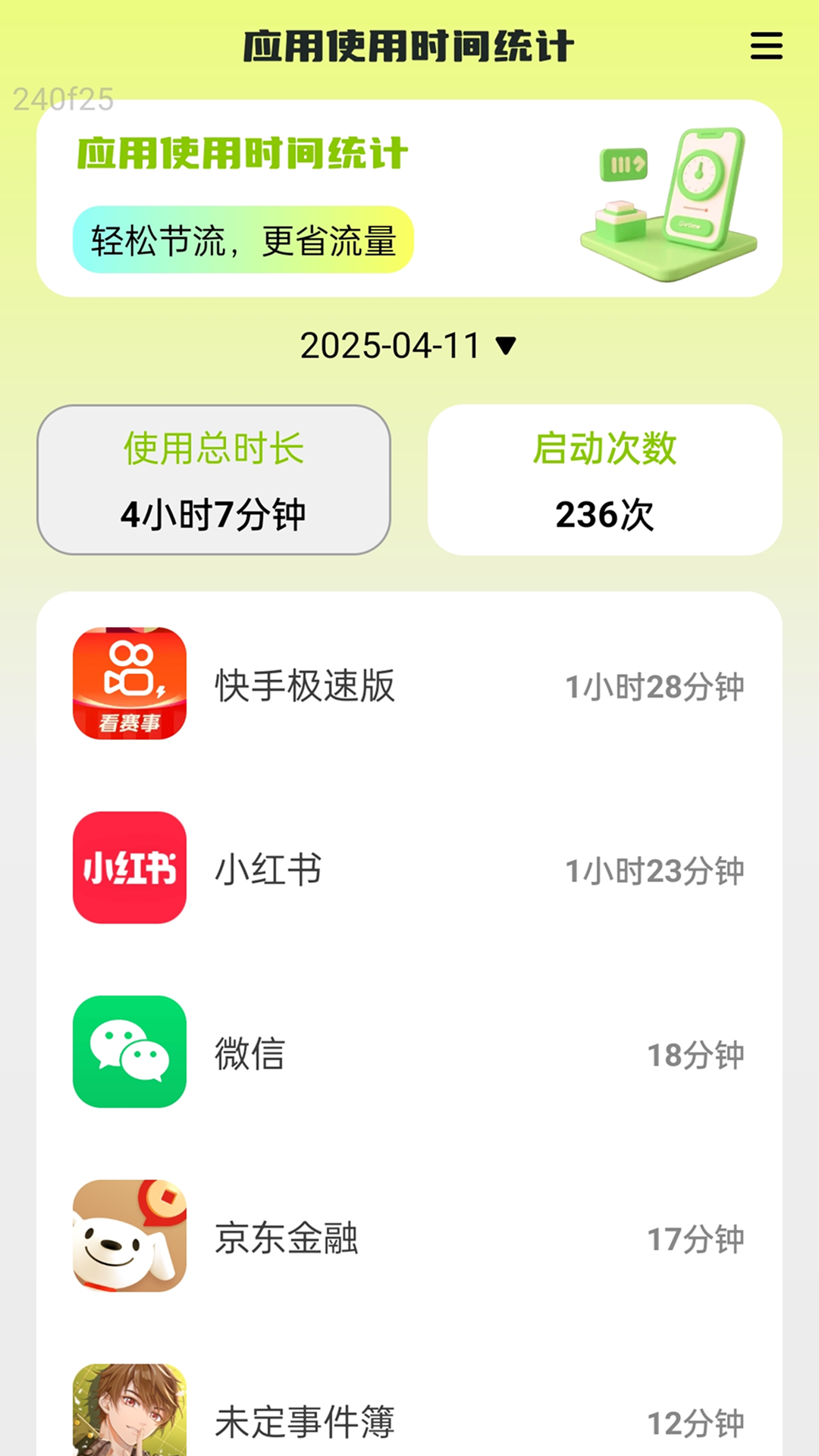
Task: Click the colorful gradient highlight strip
Action: point(243,239)
